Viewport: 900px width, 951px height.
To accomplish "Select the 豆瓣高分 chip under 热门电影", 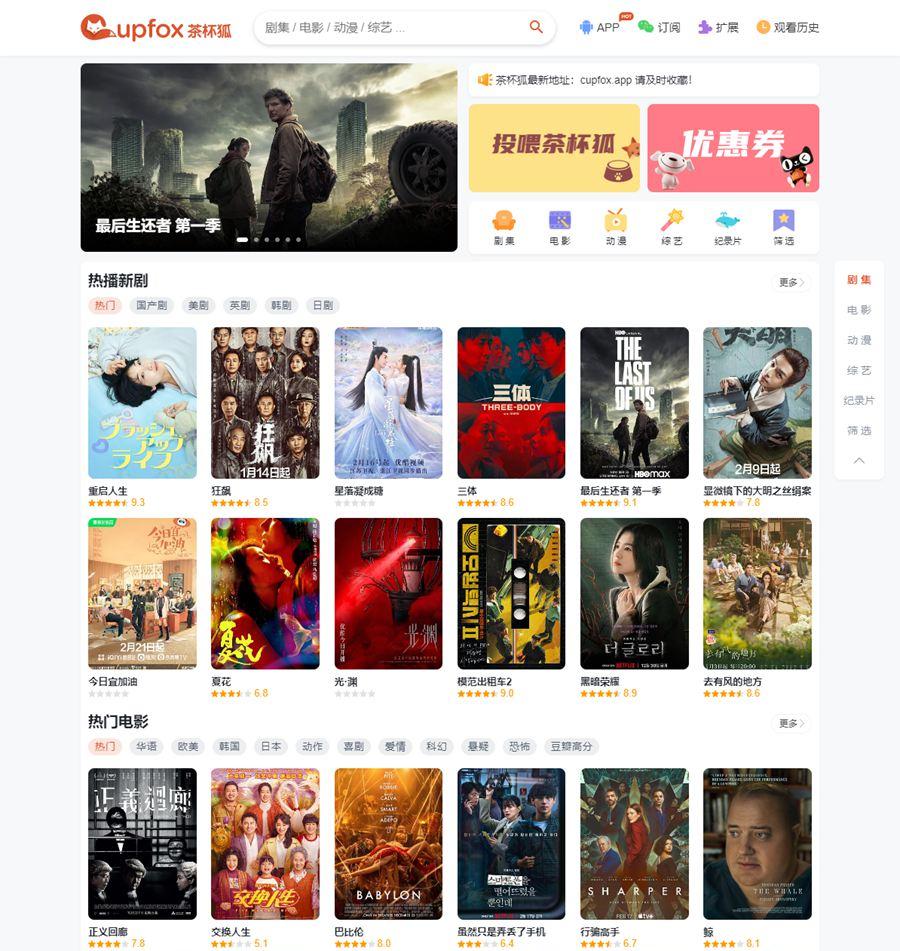I will pyautogui.click(x=571, y=747).
